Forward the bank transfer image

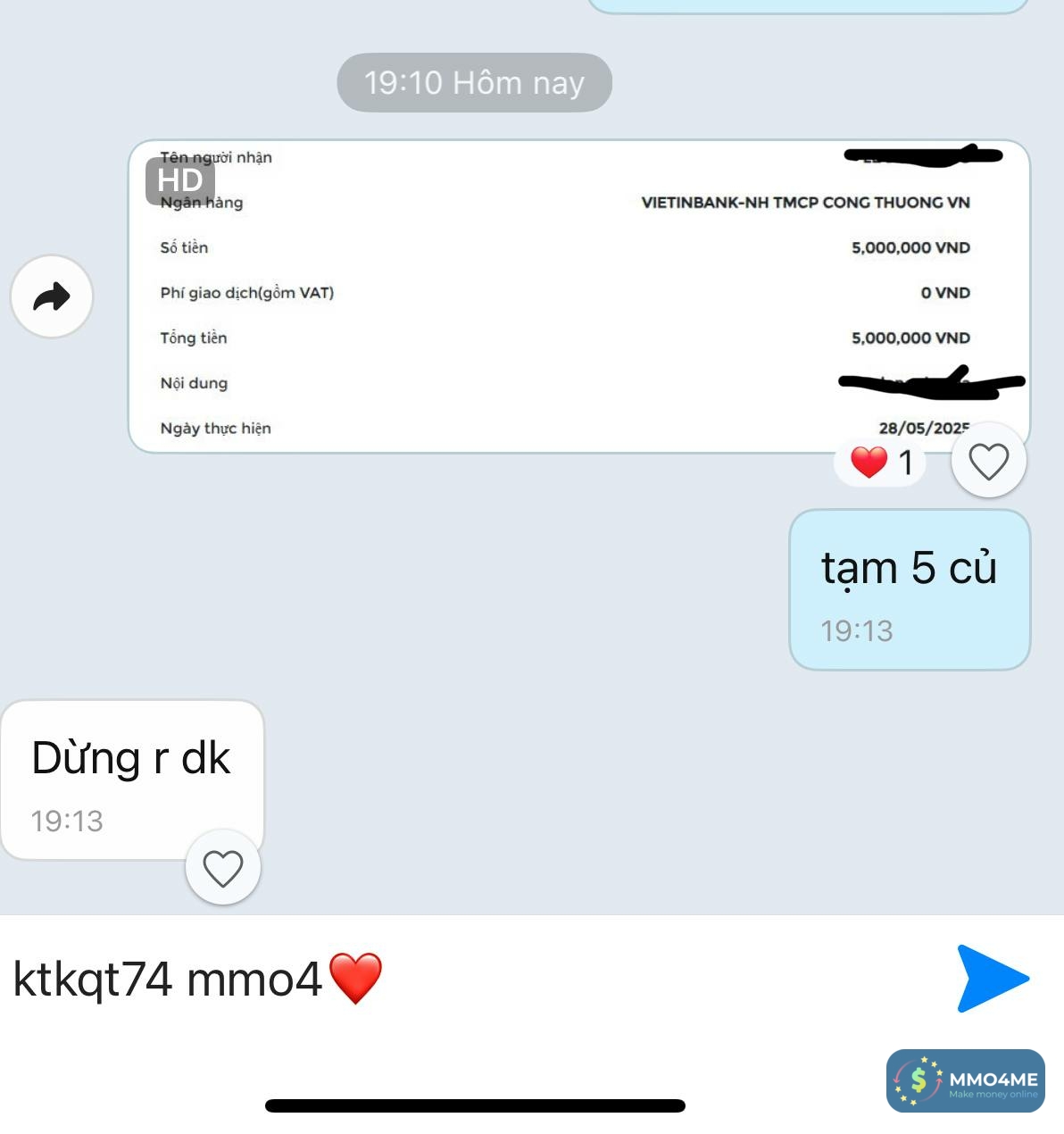tap(52, 296)
